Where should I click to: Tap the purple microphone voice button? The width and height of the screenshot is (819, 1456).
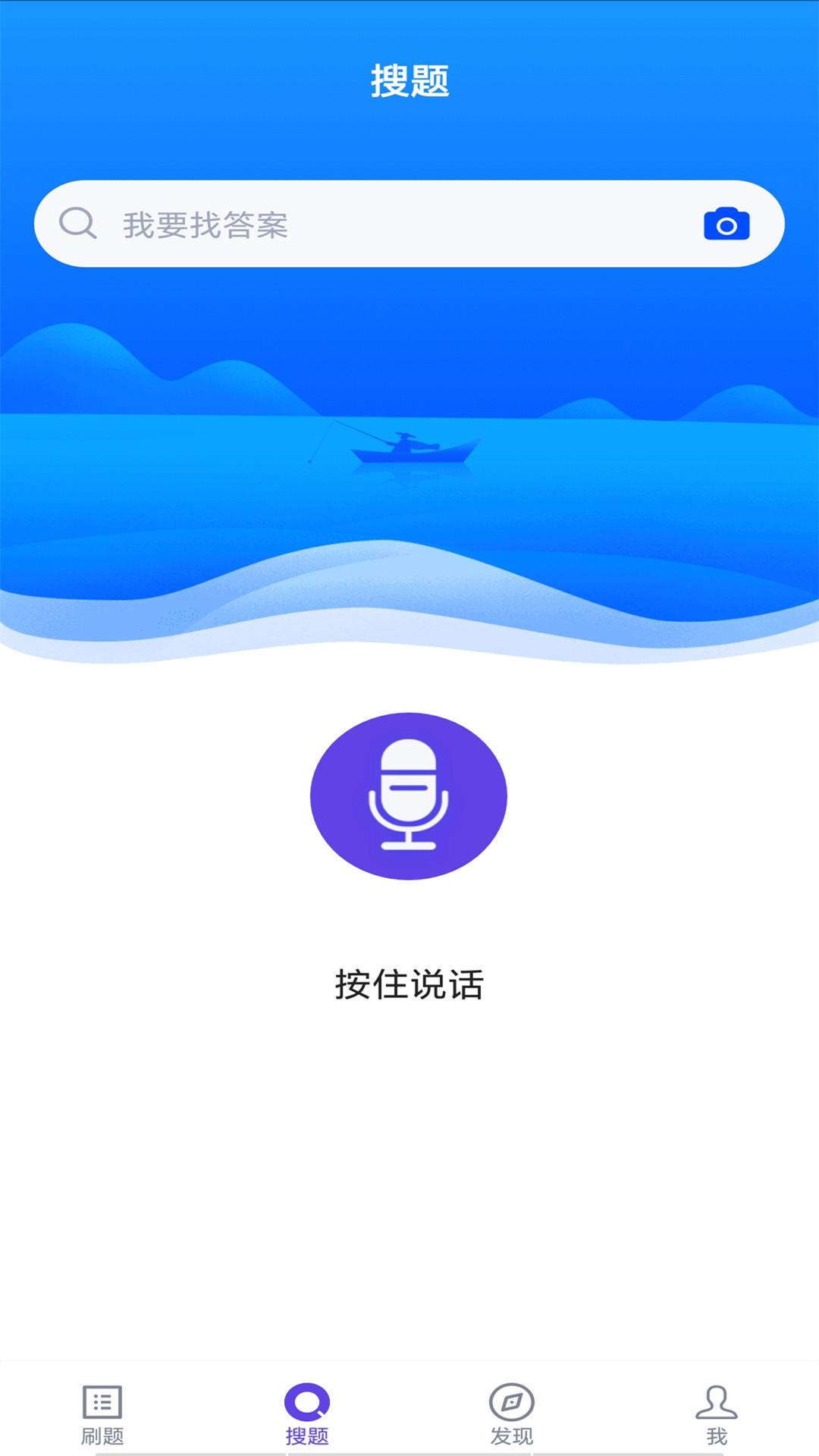[x=409, y=795]
